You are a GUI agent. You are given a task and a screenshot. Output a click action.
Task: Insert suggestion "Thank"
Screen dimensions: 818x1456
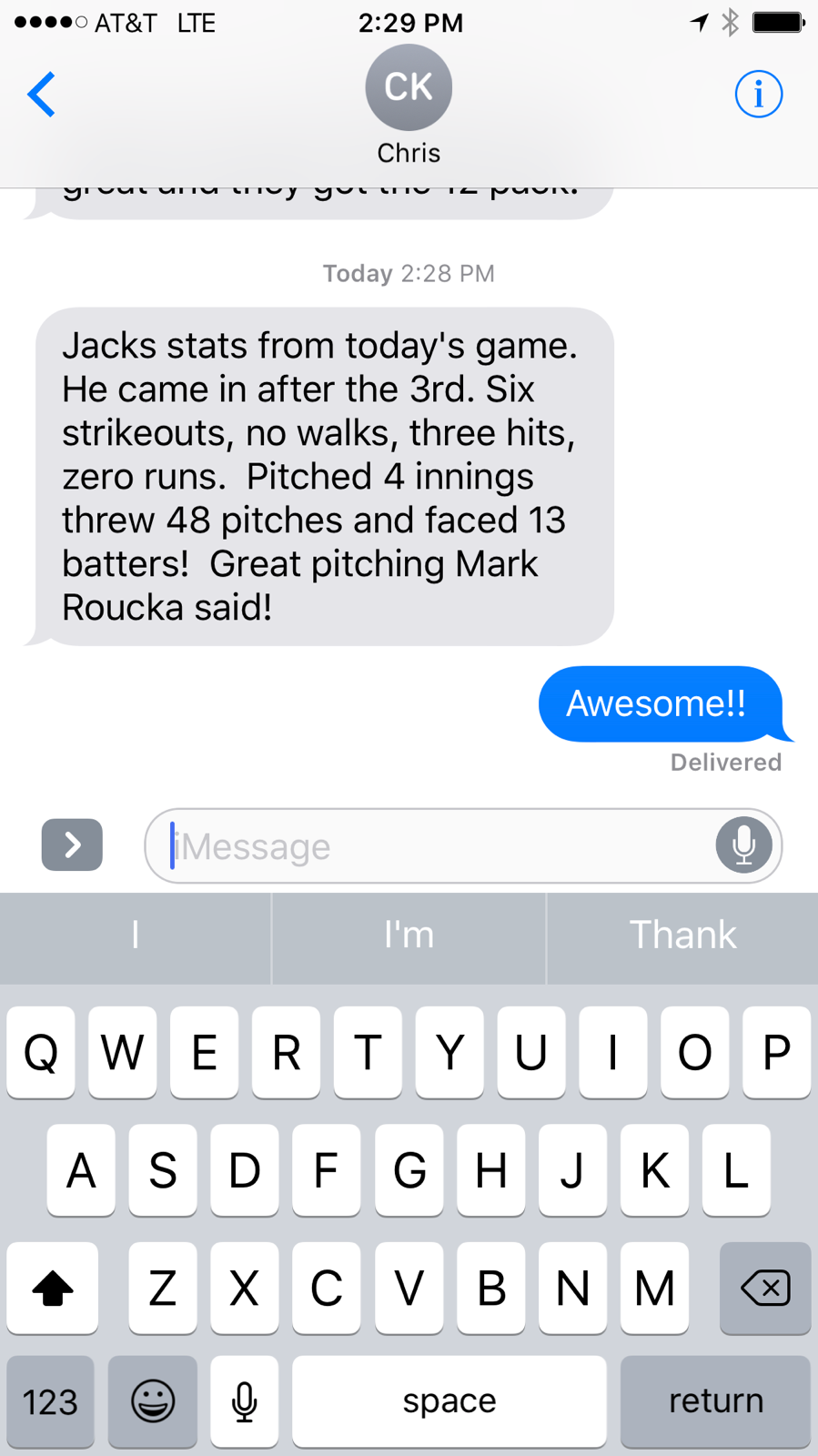[x=682, y=936]
